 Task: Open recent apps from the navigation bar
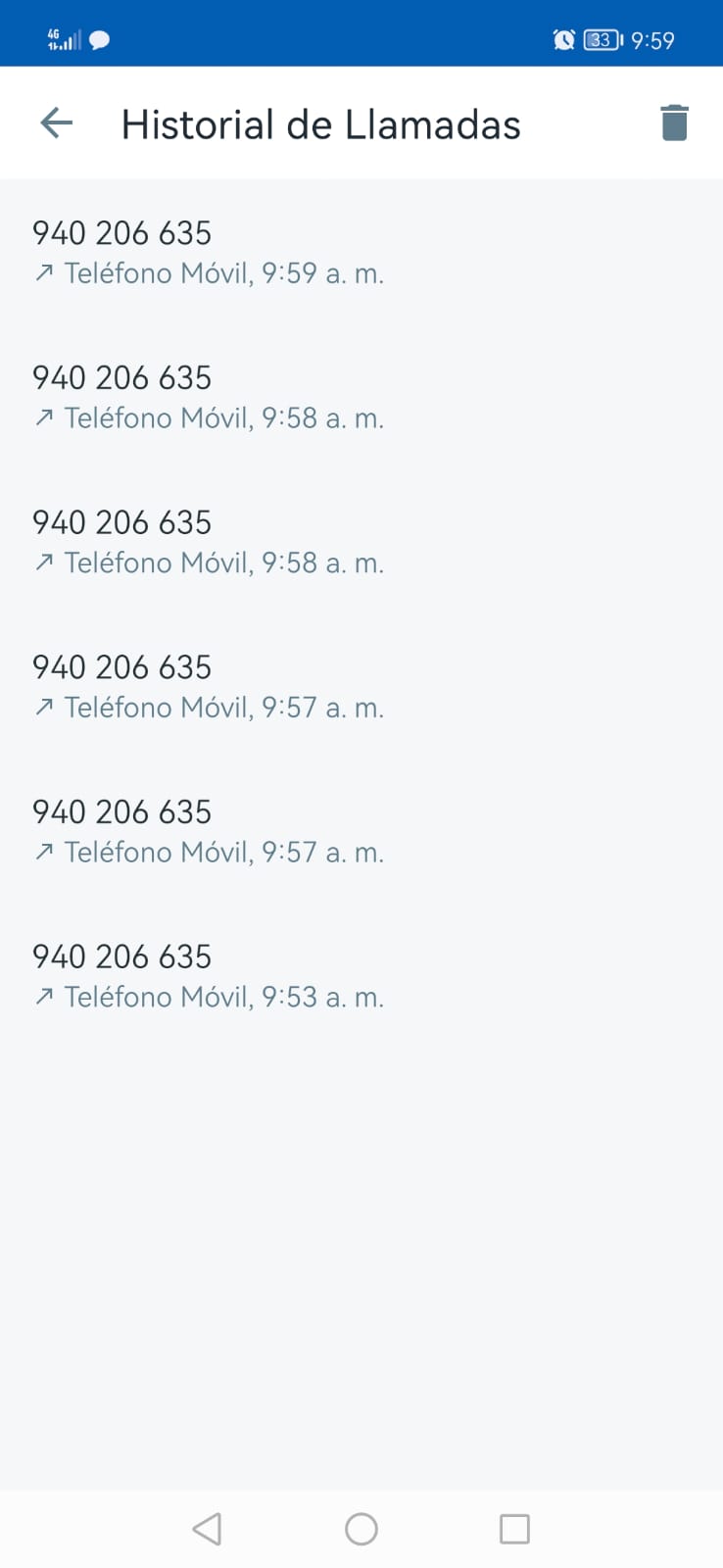point(514,1529)
